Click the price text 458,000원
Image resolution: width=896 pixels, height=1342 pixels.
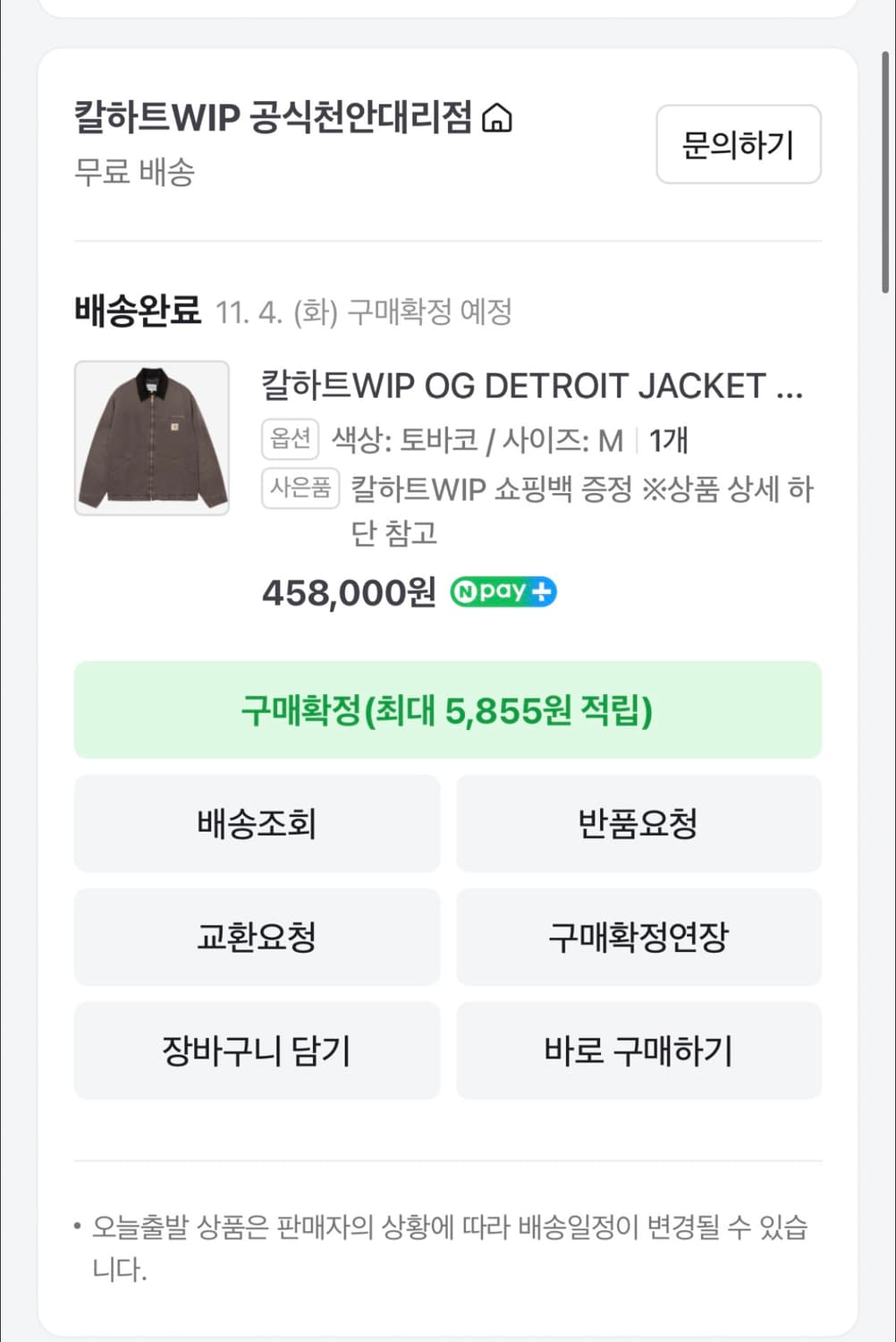[347, 592]
